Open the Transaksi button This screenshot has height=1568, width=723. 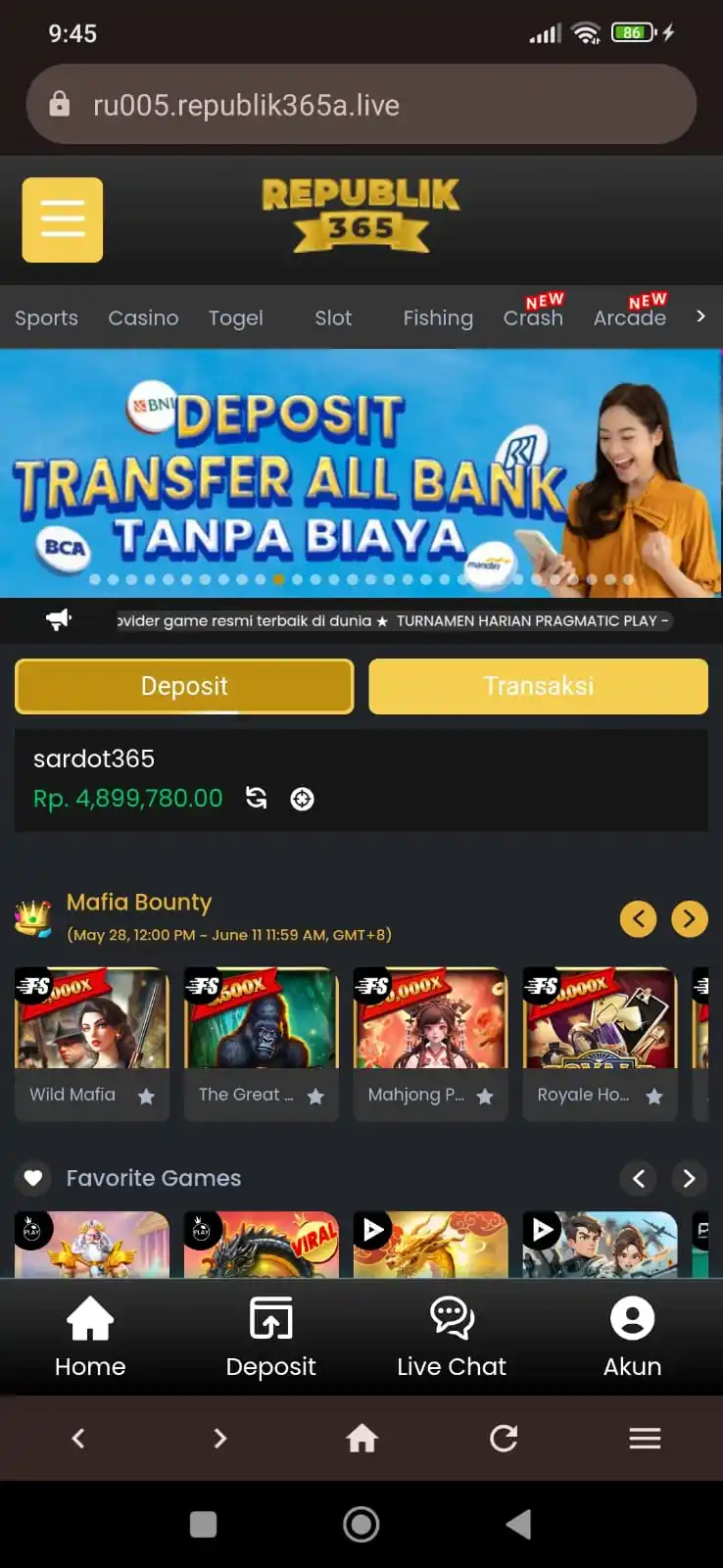click(538, 686)
